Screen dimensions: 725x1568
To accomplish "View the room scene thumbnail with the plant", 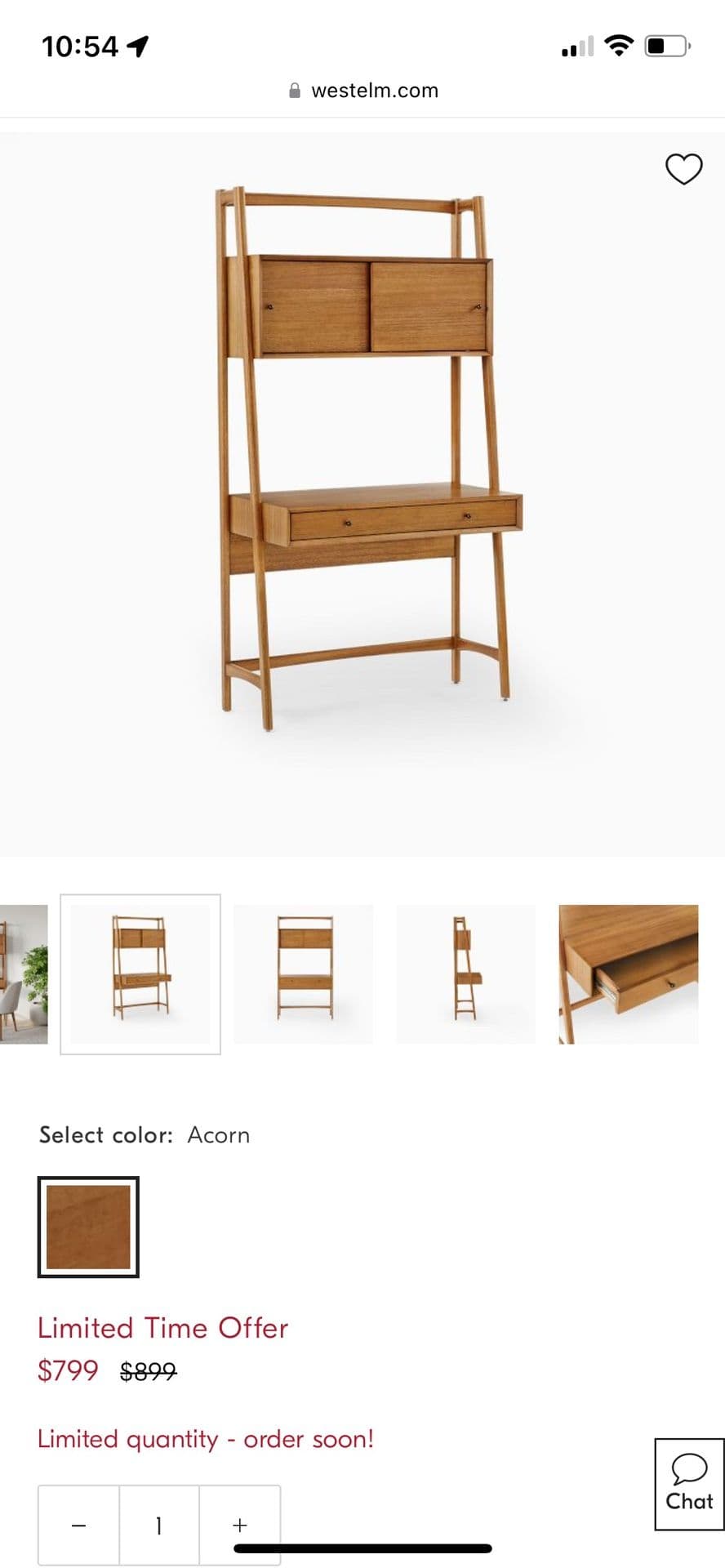I will (24, 973).
